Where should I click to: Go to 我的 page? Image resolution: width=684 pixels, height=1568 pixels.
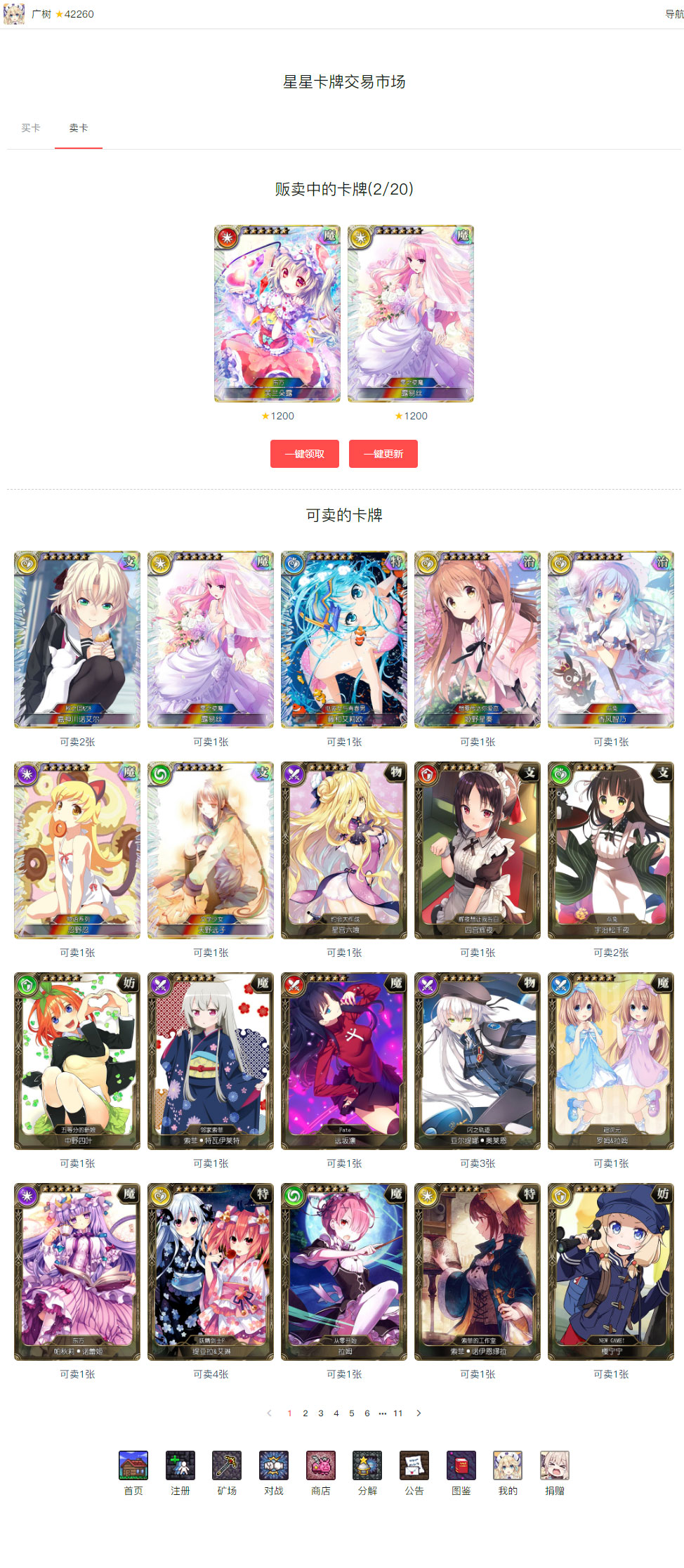click(x=508, y=1472)
